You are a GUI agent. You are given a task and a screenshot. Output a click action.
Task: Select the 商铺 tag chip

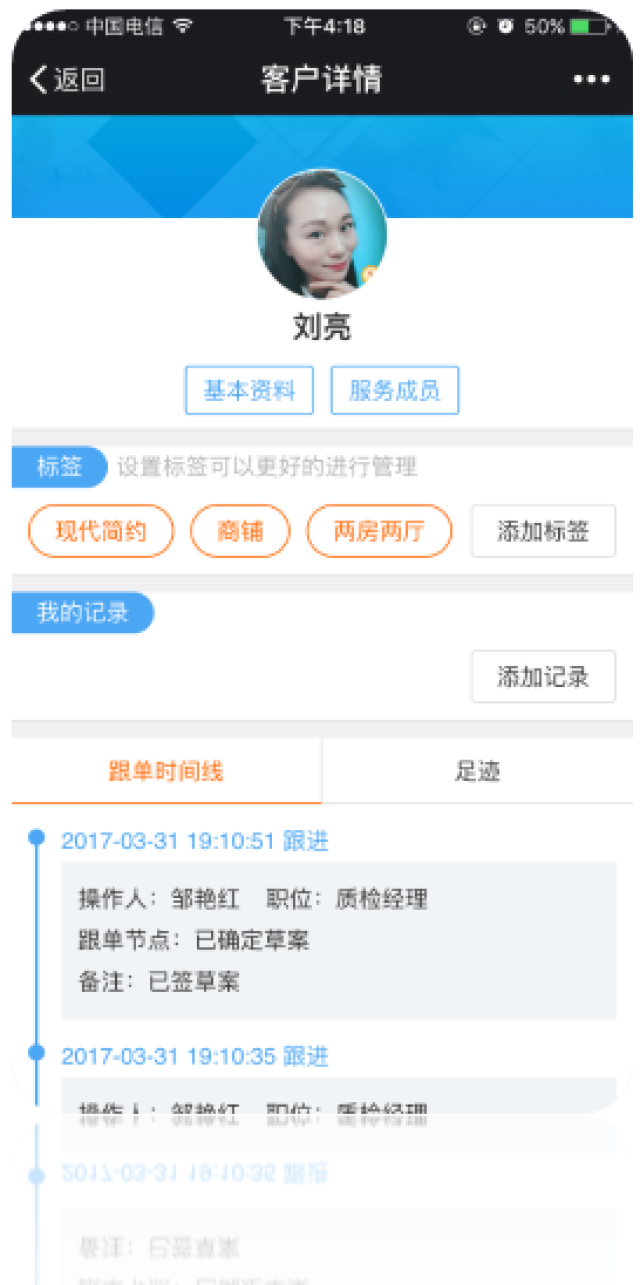click(240, 531)
